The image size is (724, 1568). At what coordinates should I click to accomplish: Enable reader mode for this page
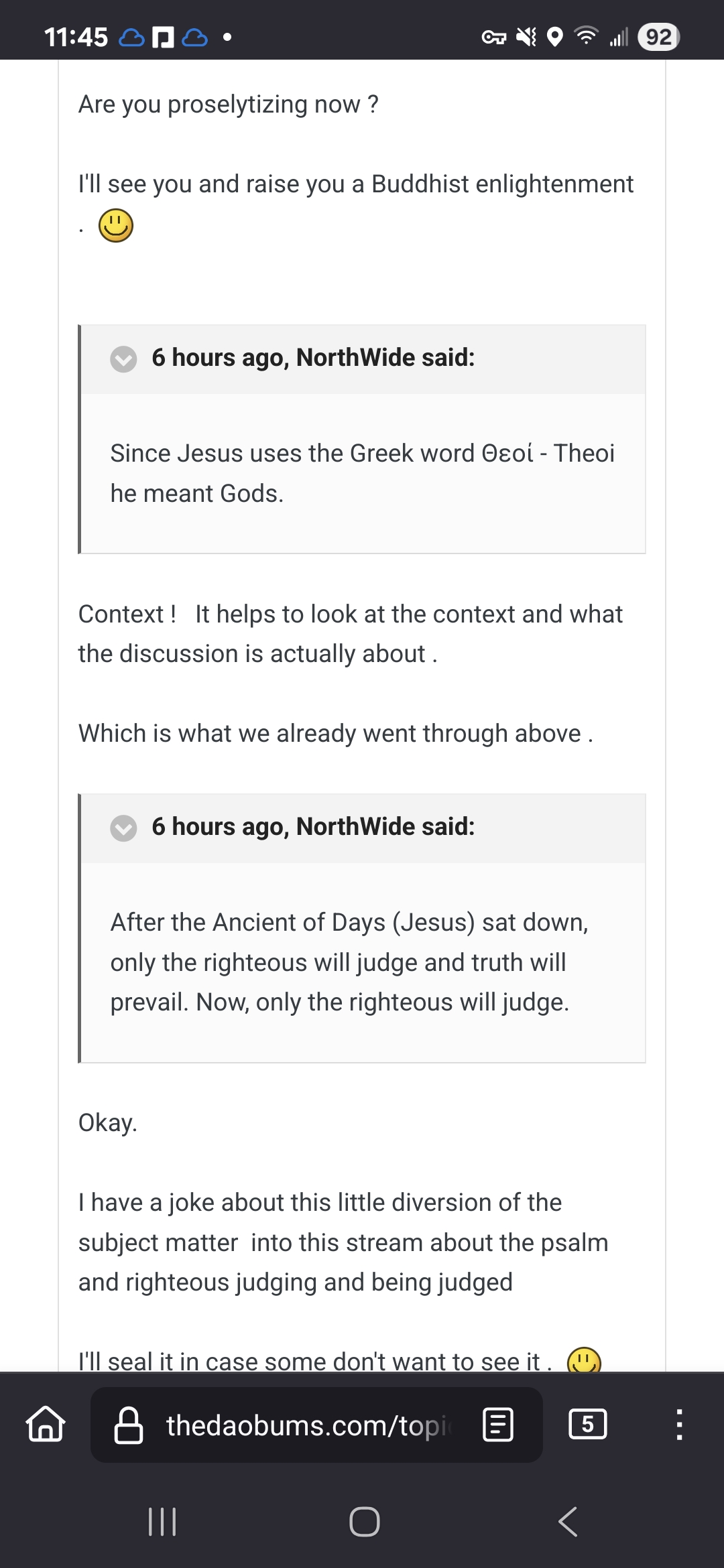tap(498, 1425)
